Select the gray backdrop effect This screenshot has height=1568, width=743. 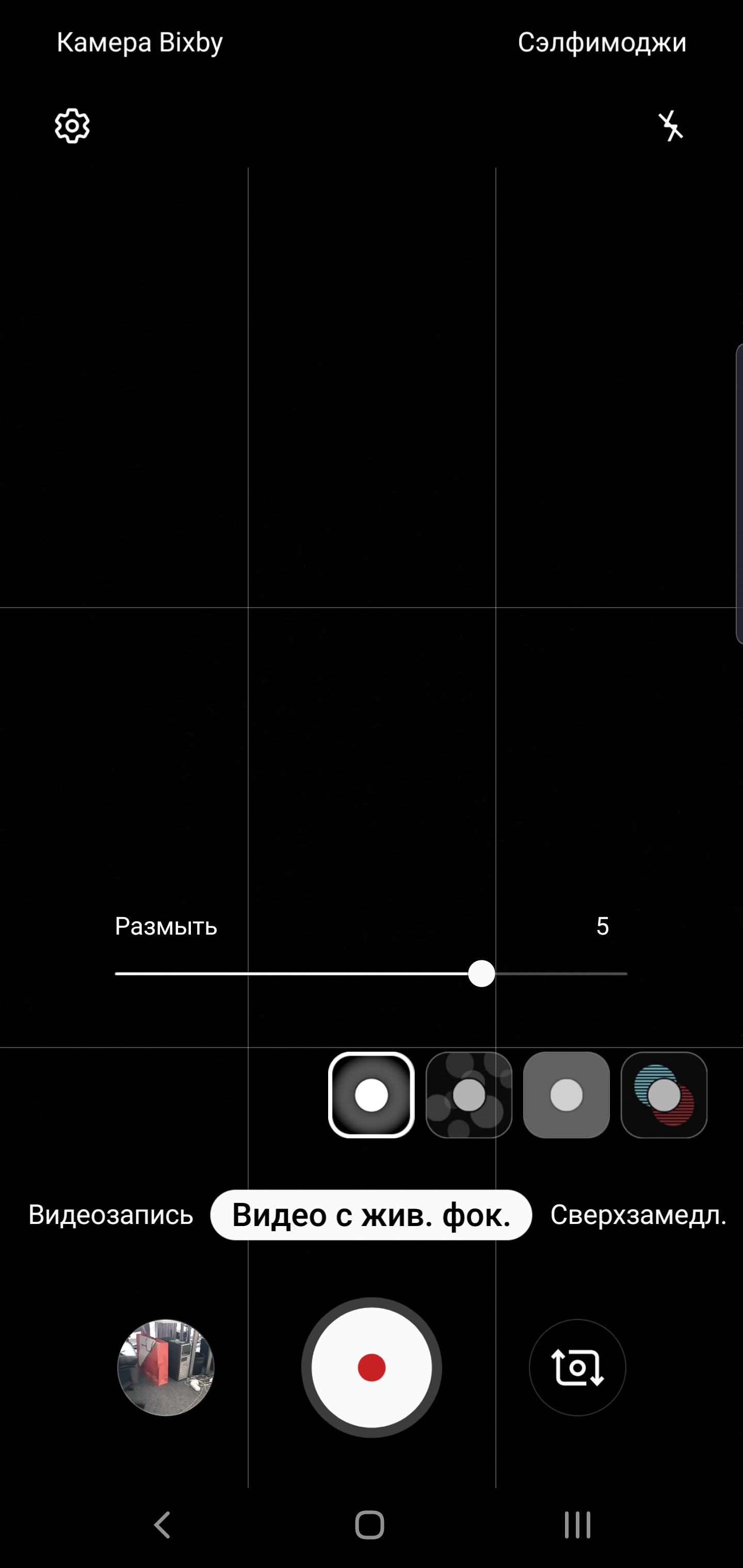(566, 1095)
